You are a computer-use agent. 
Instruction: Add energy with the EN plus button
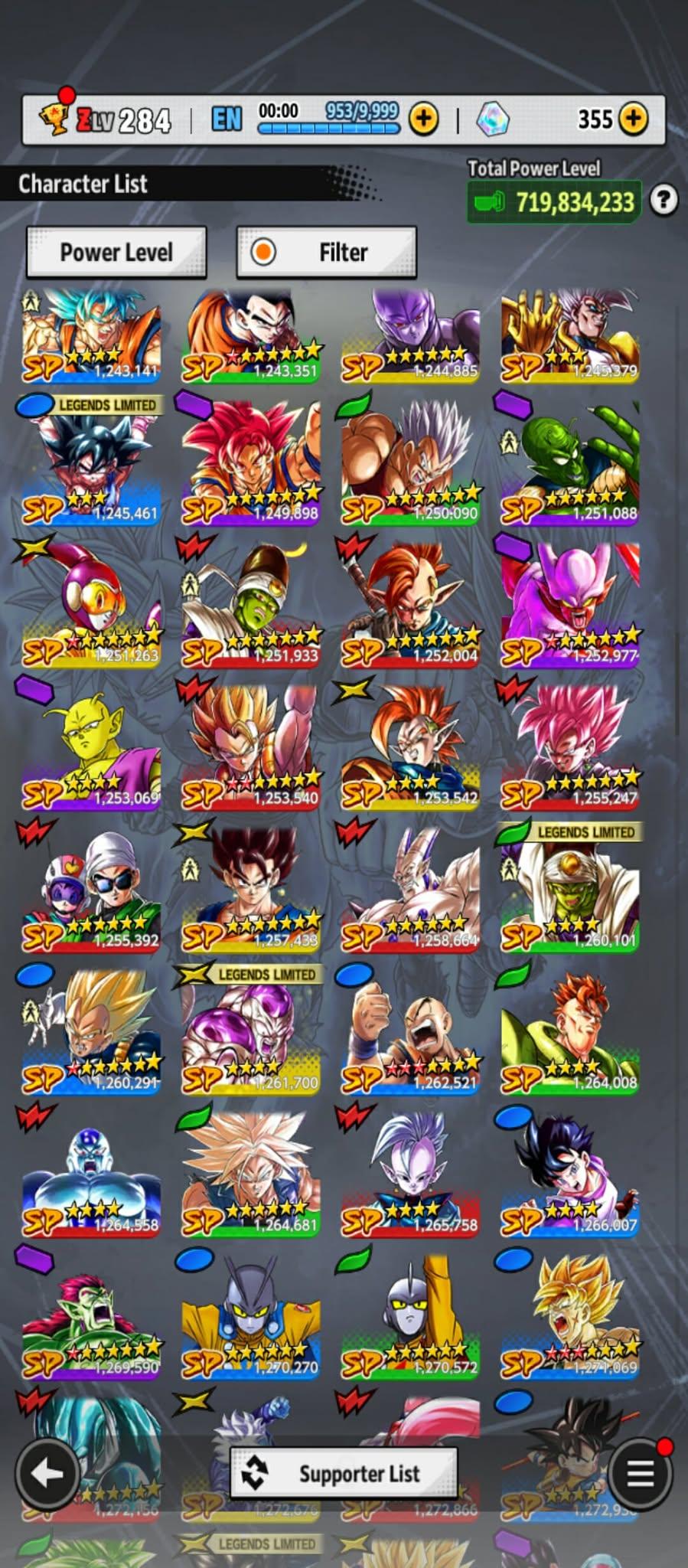(x=424, y=119)
